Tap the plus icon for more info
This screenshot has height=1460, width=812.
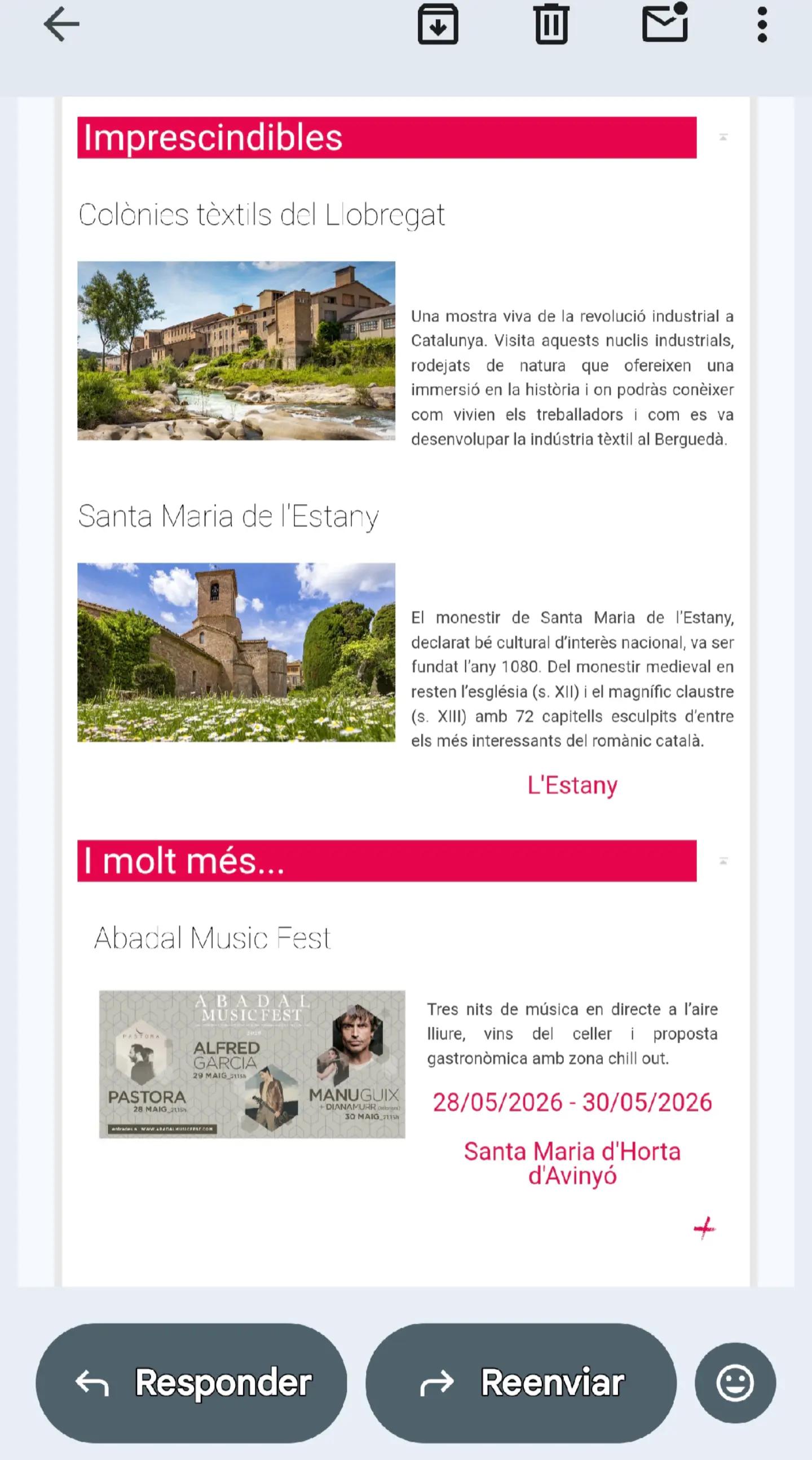704,1228
